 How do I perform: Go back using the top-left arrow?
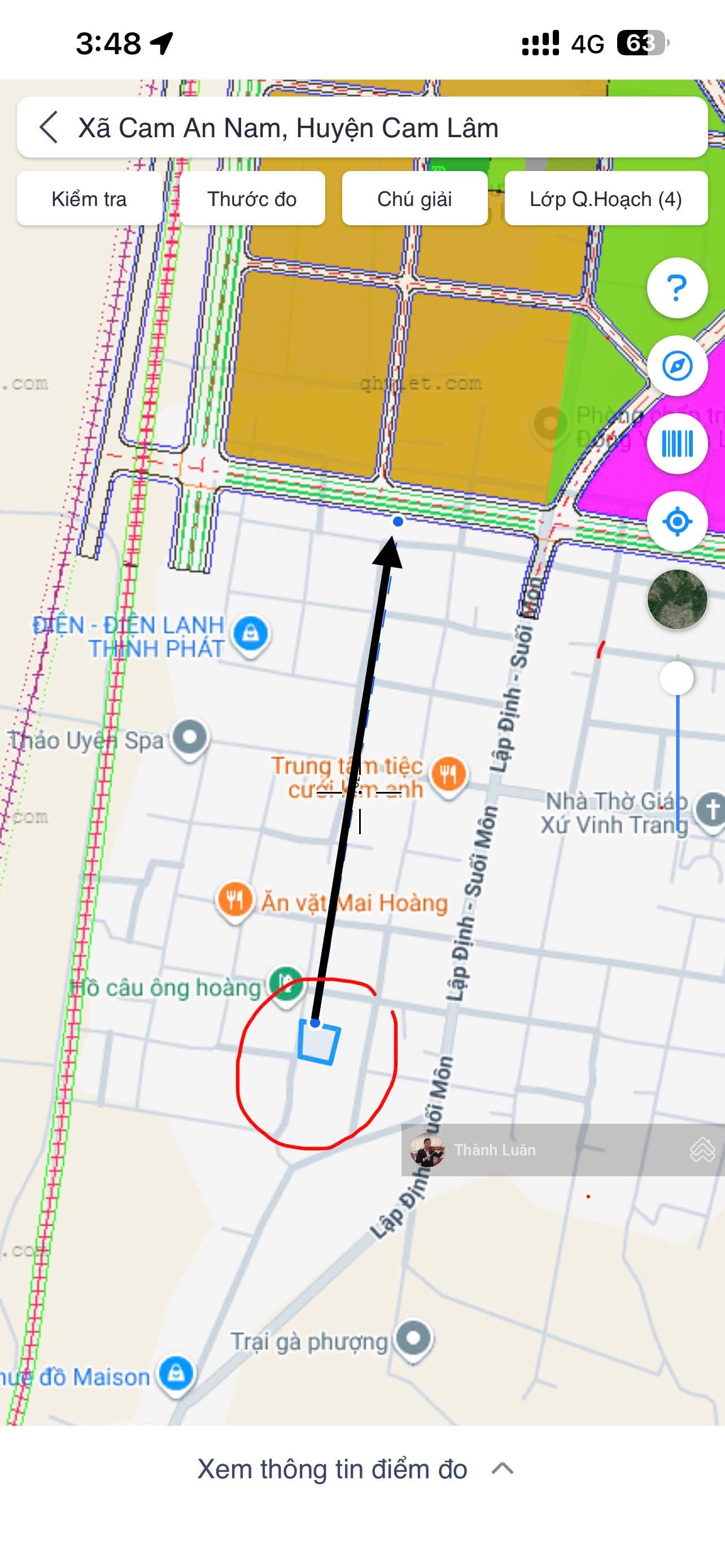click(x=49, y=128)
